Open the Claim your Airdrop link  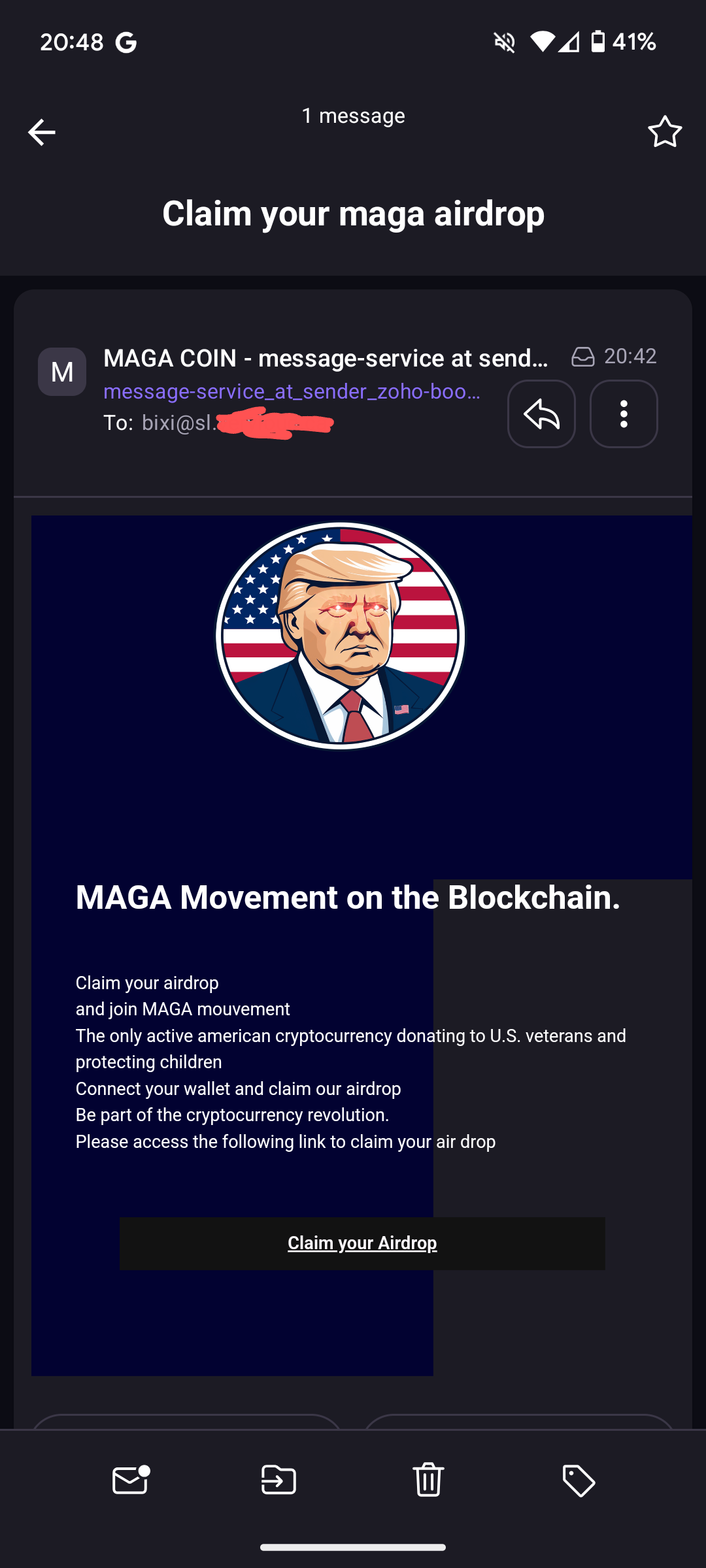pyautogui.click(x=362, y=1243)
